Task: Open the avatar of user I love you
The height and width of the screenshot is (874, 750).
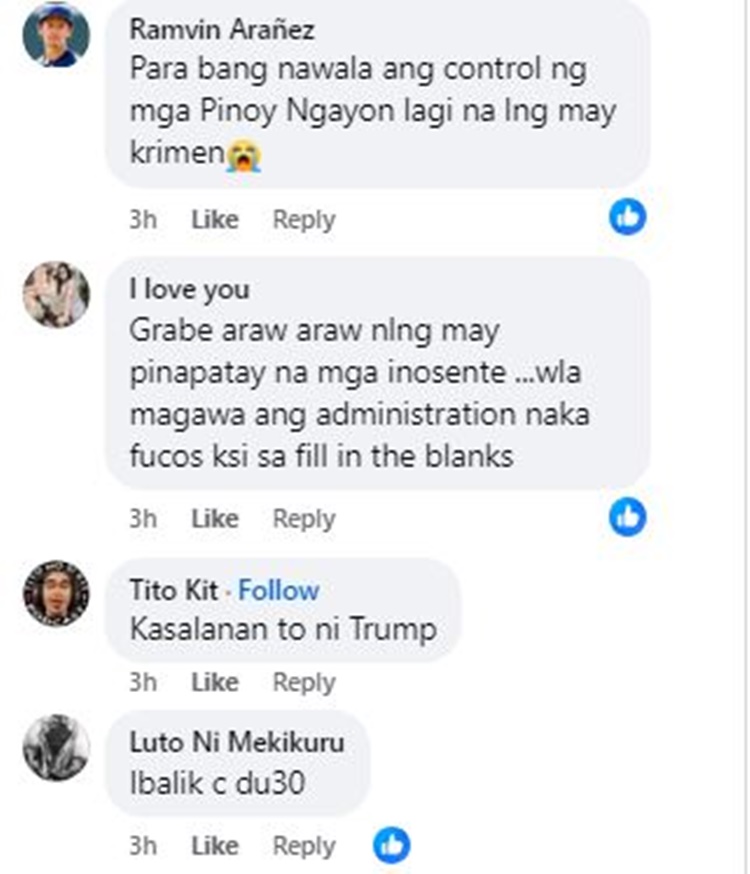Action: click(56, 294)
